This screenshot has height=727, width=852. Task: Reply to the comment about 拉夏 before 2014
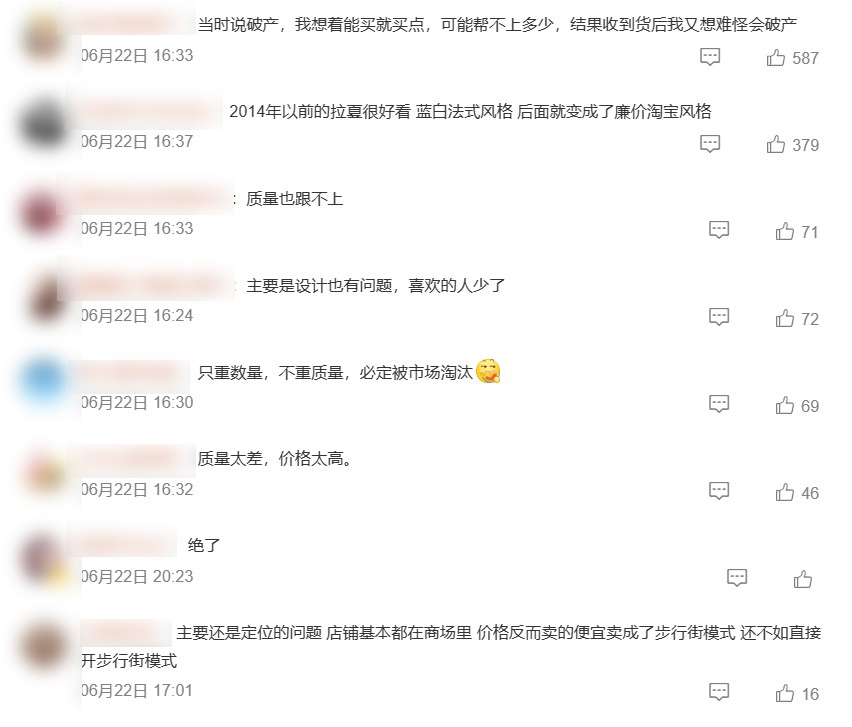tap(710, 144)
